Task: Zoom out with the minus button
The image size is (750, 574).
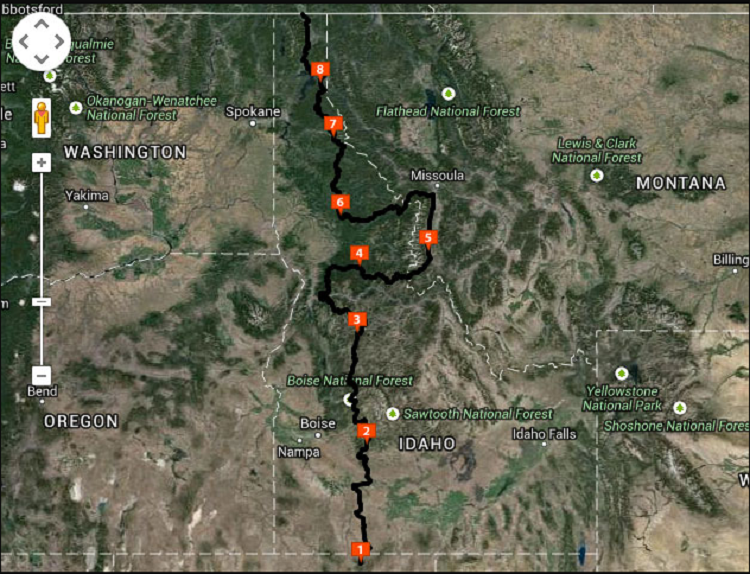Action: pos(41,375)
